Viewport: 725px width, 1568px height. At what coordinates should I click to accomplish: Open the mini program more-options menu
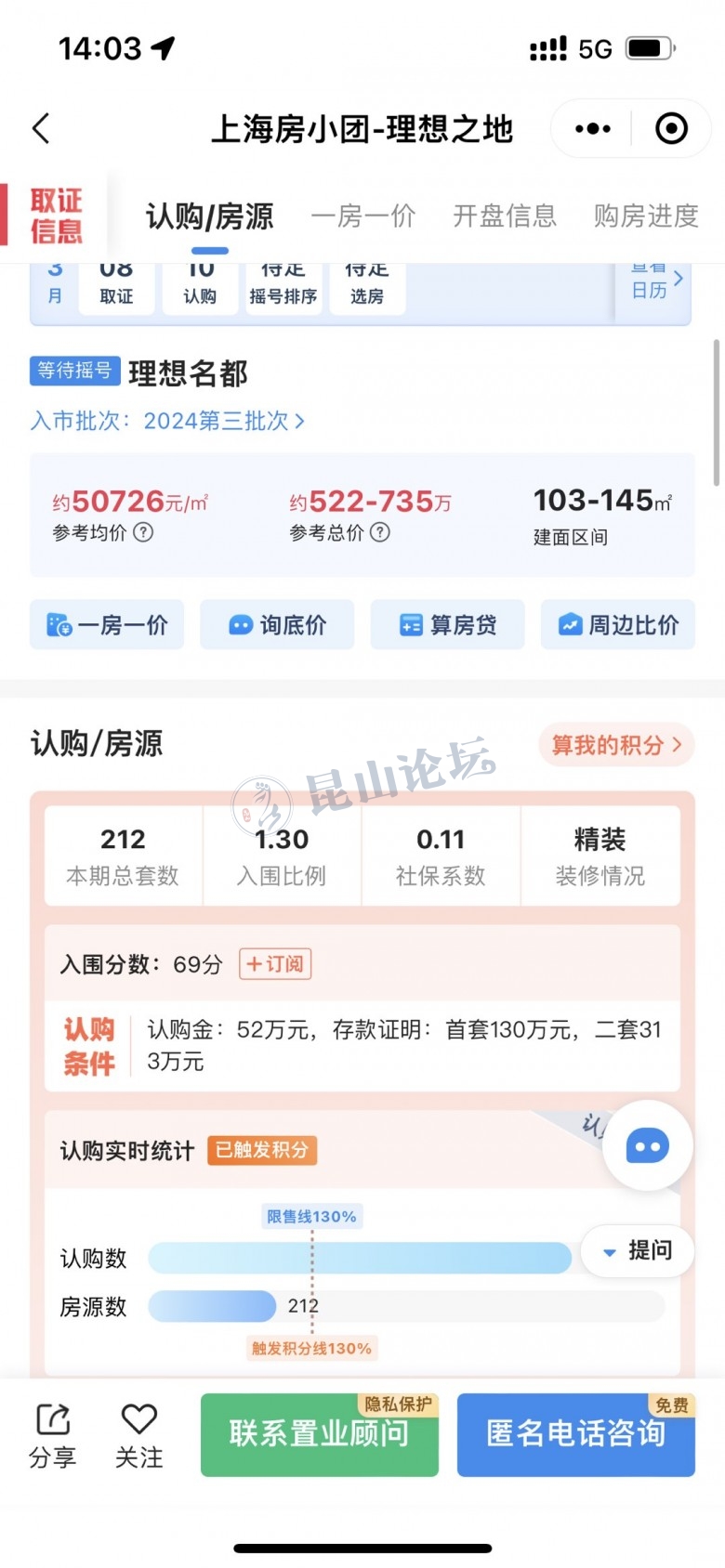tap(593, 128)
